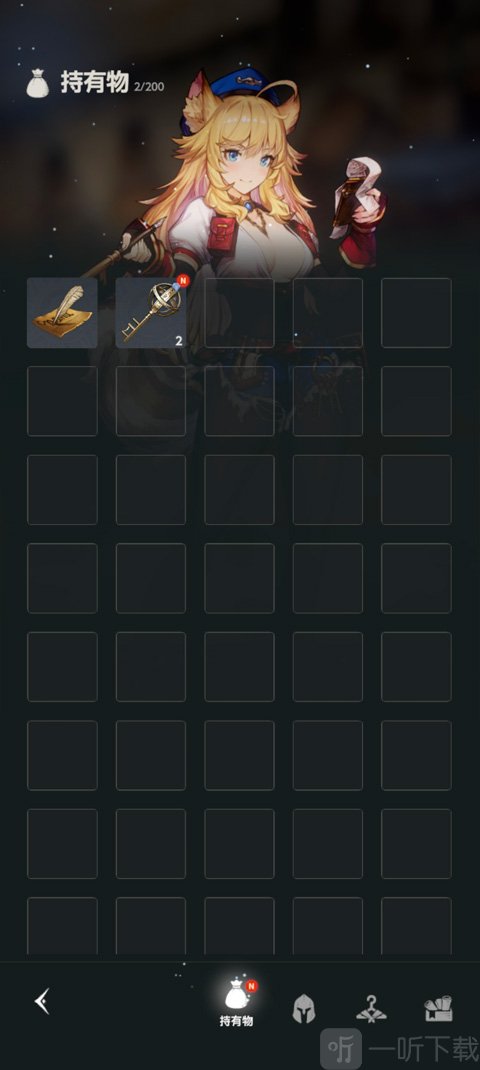The height and width of the screenshot is (1070, 480).
Task: Open the scroll and box tab
Action: pos(439,1009)
